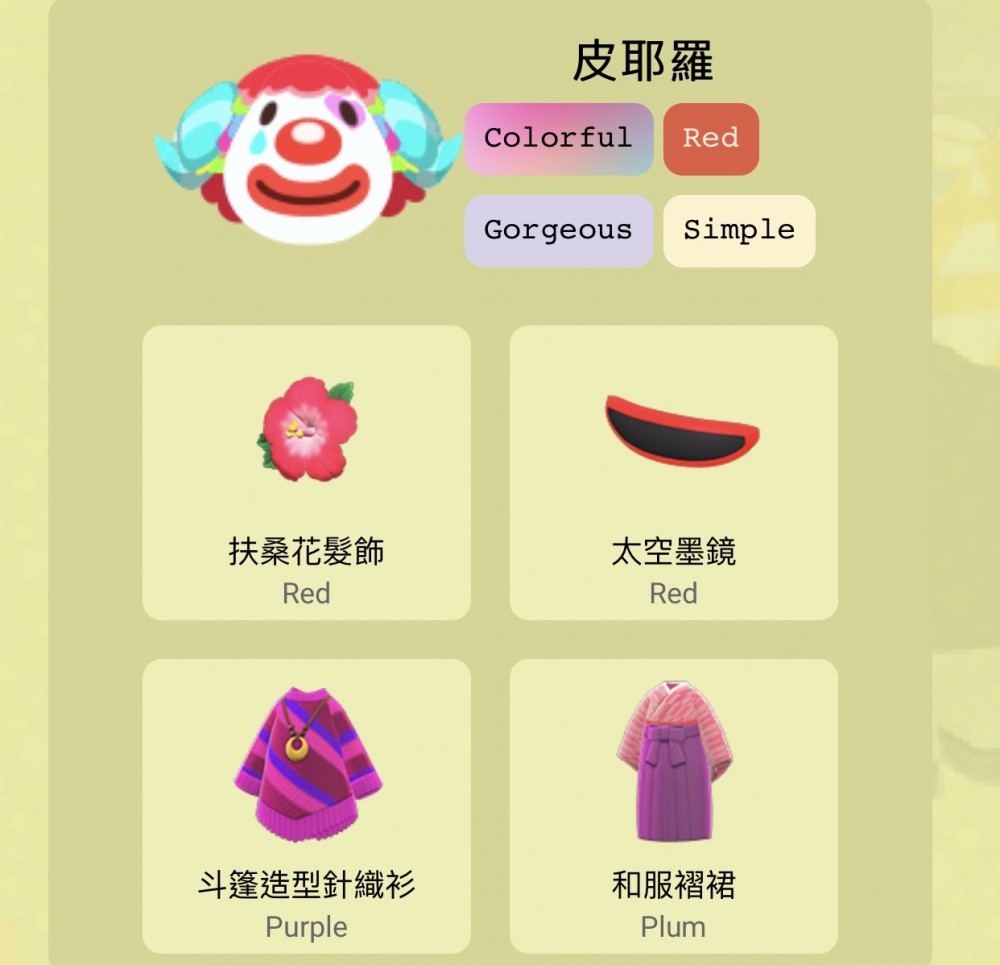
Task: Select the Simple style chip
Action: pos(739,231)
